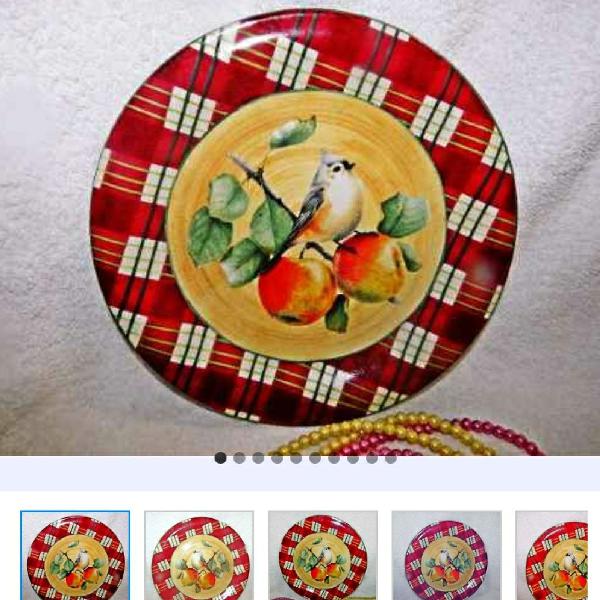600x600 pixels.
Task: Select the fifth plate thumbnail
Action: point(558,556)
